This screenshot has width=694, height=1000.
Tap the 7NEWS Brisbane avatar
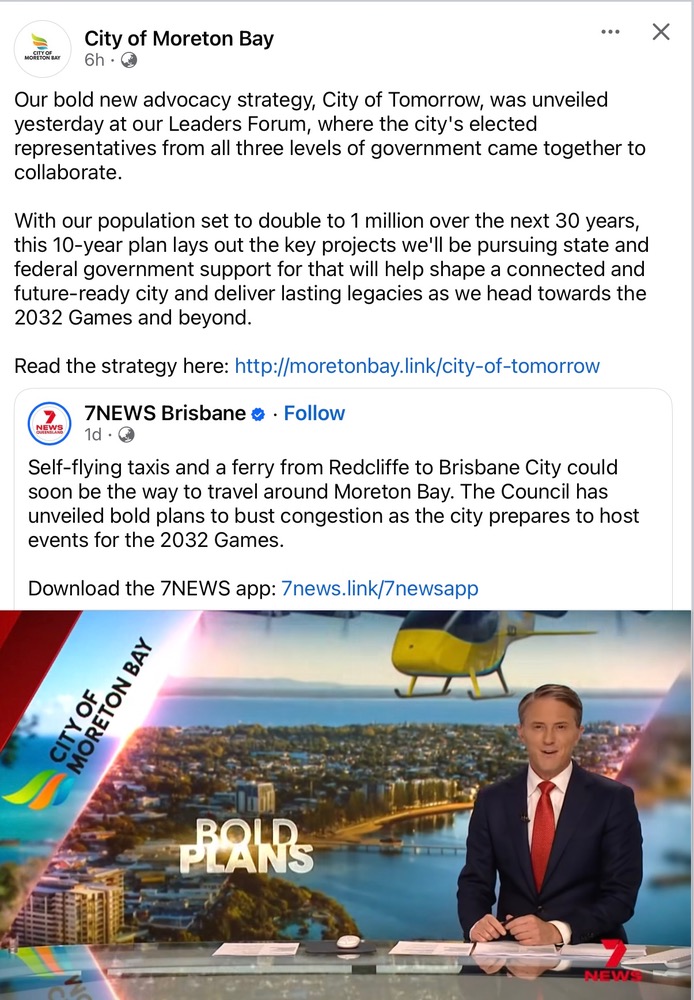49,424
